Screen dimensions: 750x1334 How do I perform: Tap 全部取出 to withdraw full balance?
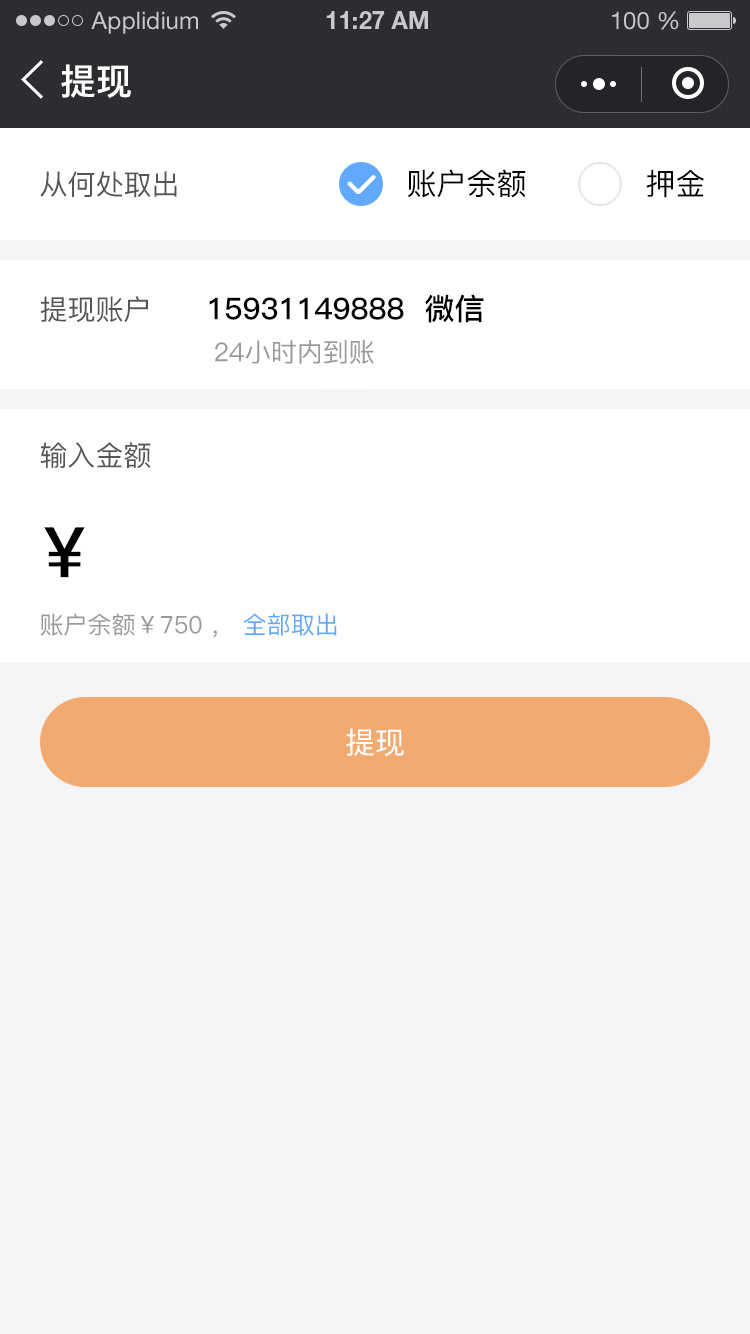coord(290,624)
